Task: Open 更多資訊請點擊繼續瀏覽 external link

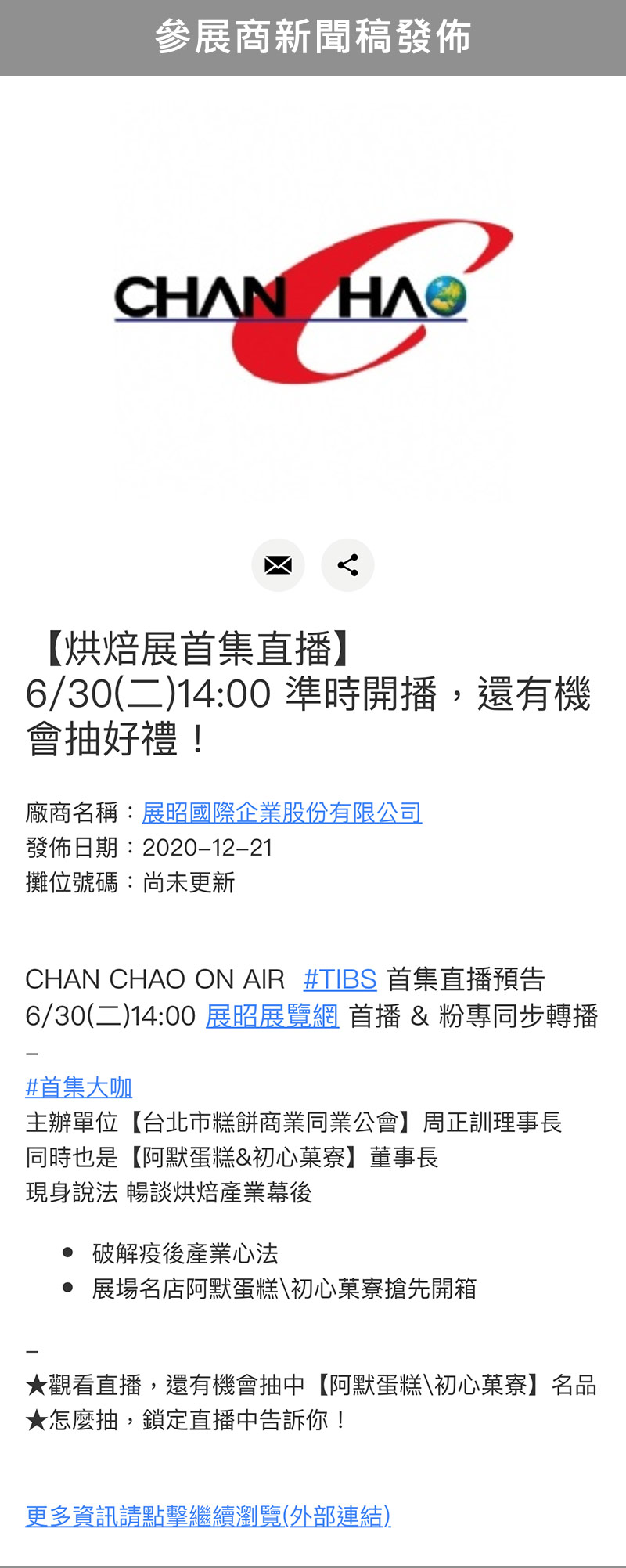Action: coord(208,1516)
